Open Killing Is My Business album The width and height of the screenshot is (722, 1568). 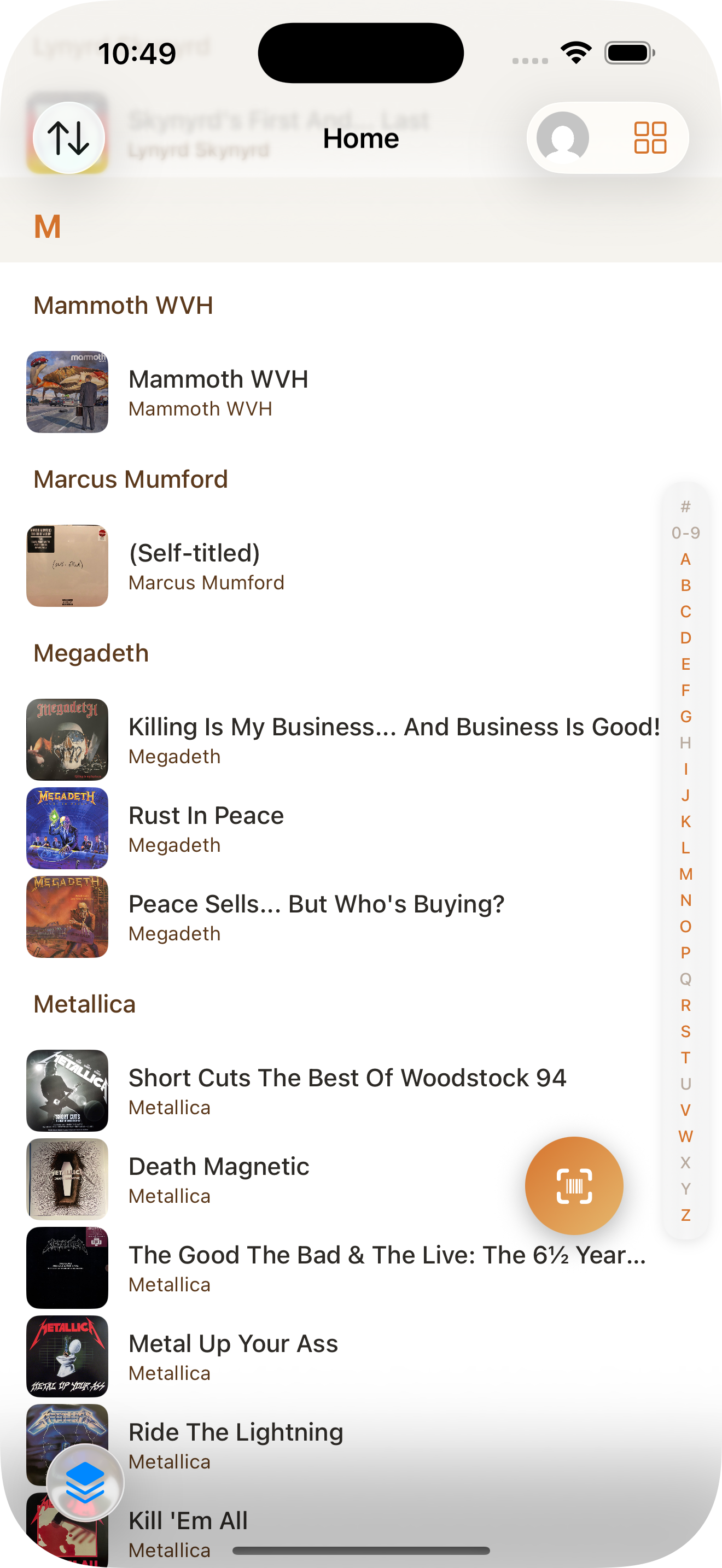365,739
